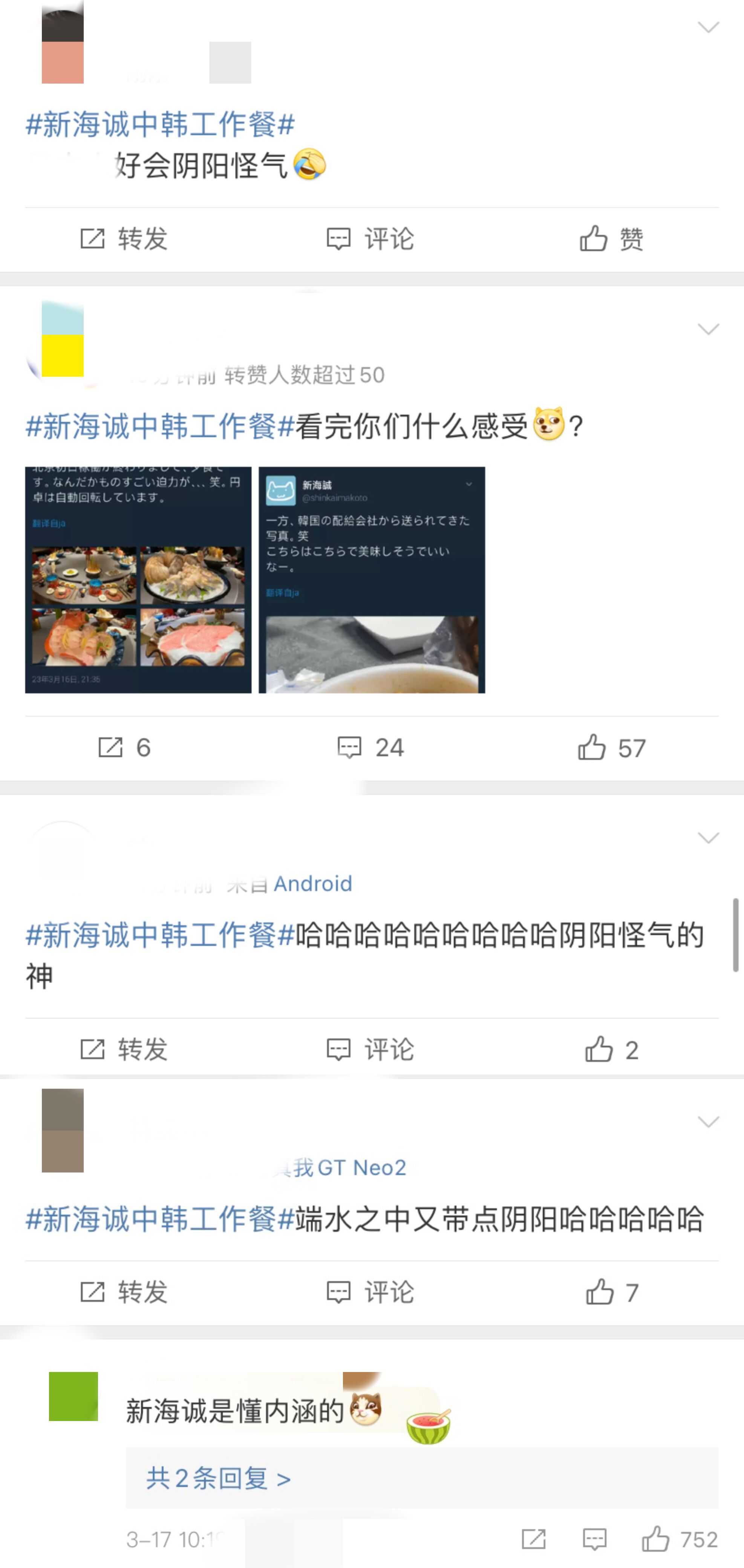Like the 端水之中又带点阴阳 post
The width and height of the screenshot is (744, 1568).
[611, 1292]
